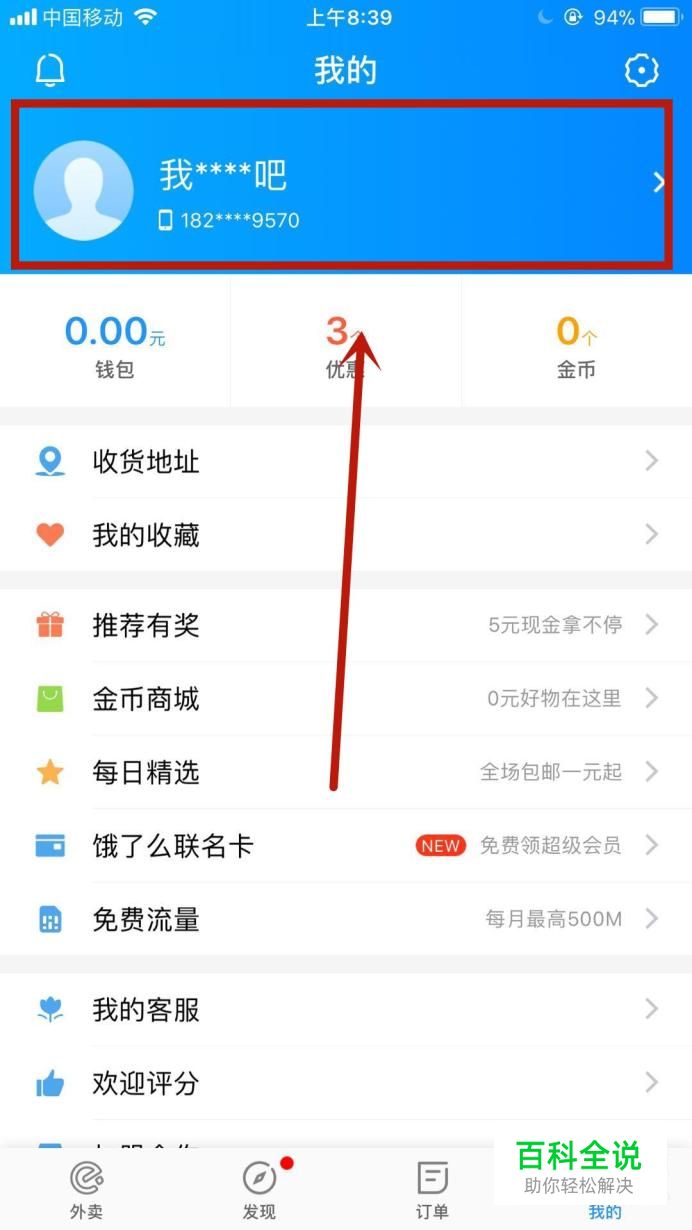692x1230 pixels.
Task: Go to 金币商城
Action: 346,698
